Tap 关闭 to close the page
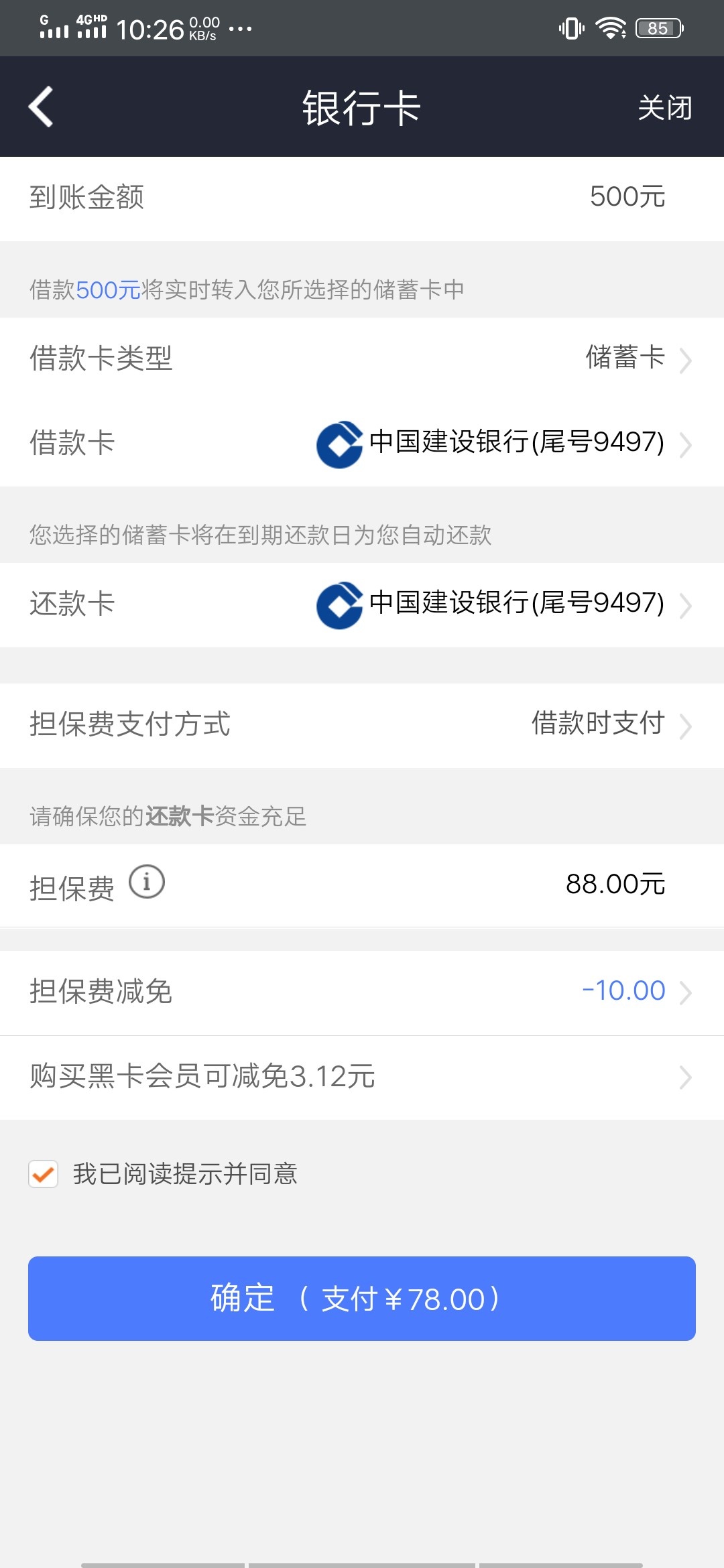Image resolution: width=724 pixels, height=1568 pixels. [x=665, y=108]
